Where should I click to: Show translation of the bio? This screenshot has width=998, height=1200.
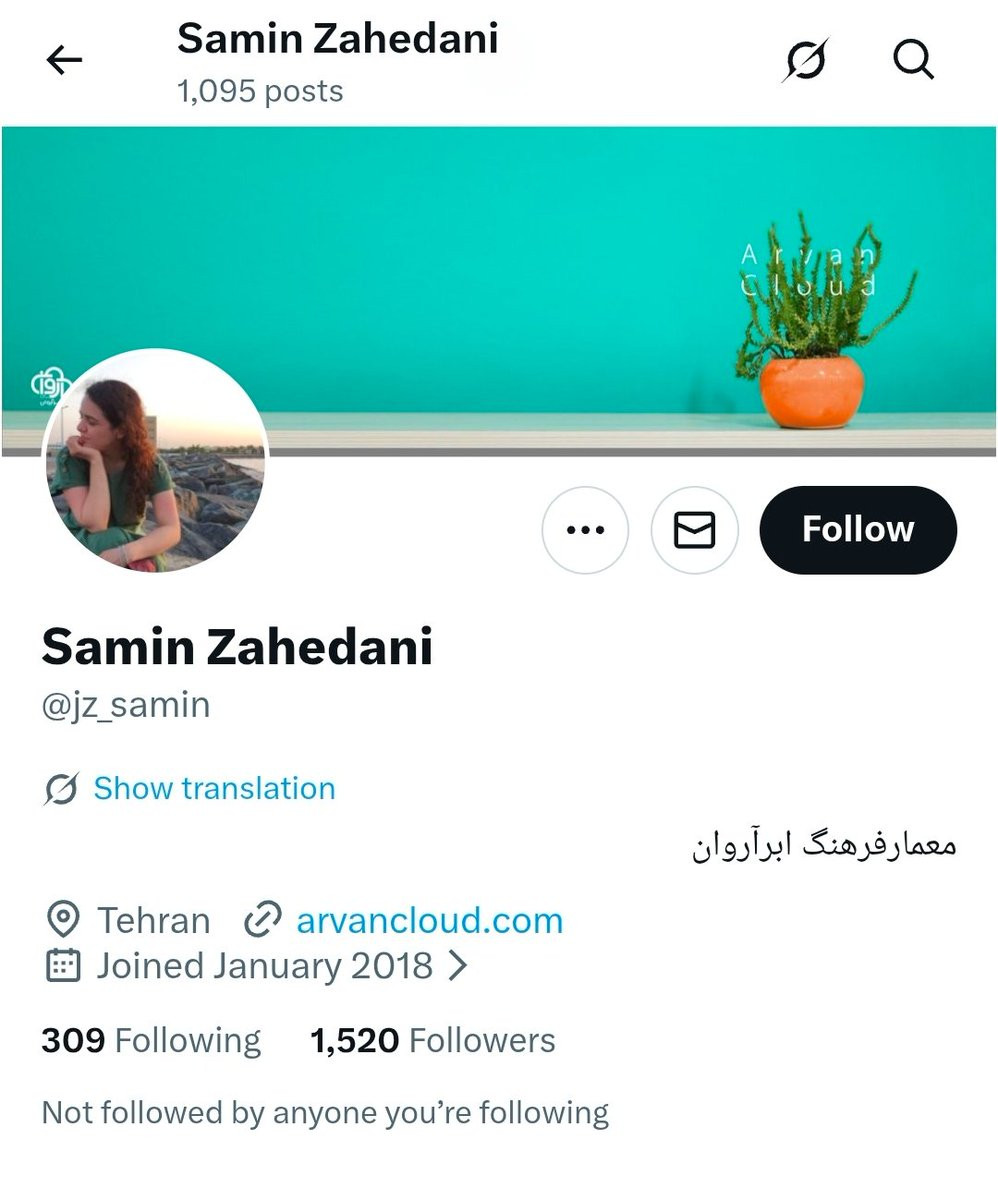pos(214,788)
